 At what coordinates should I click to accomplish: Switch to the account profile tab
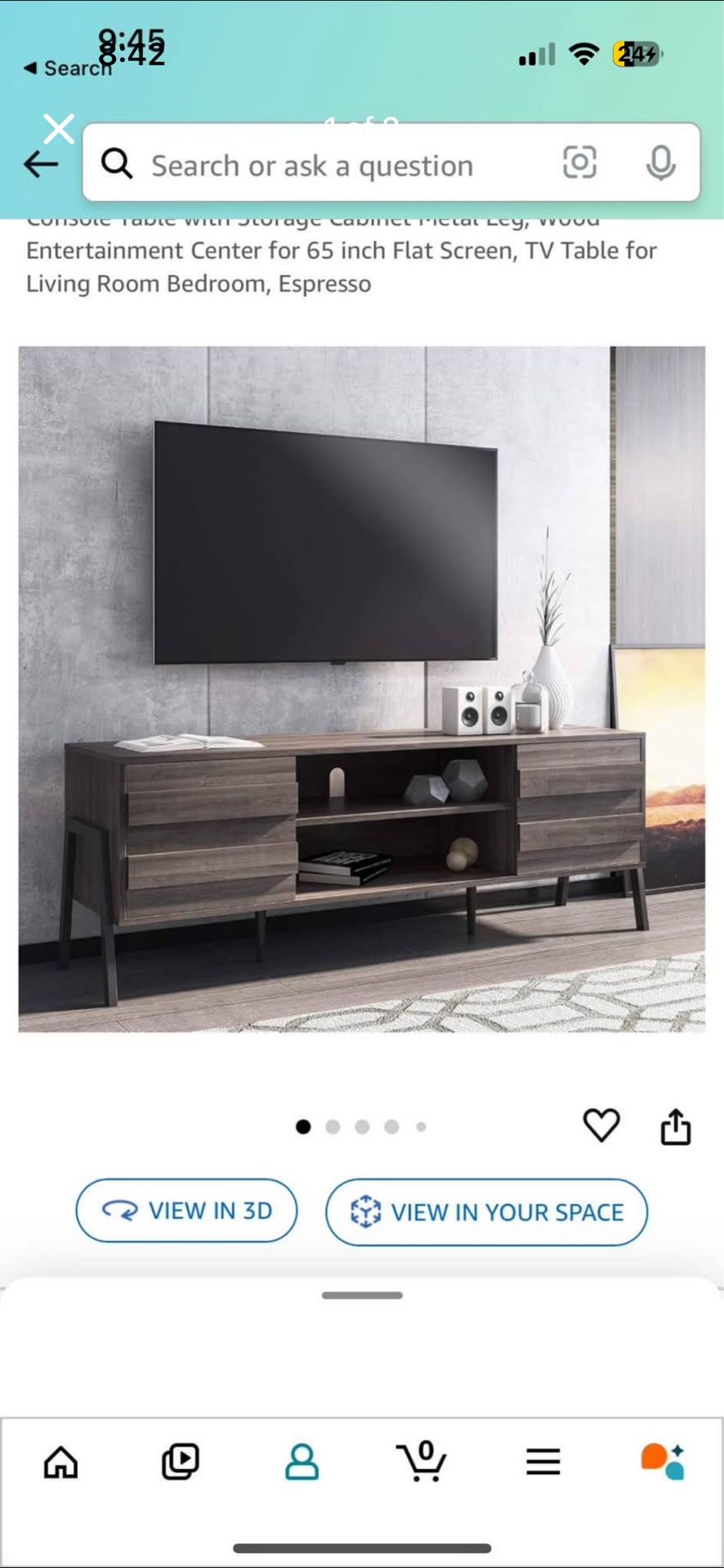pyautogui.click(x=302, y=1463)
